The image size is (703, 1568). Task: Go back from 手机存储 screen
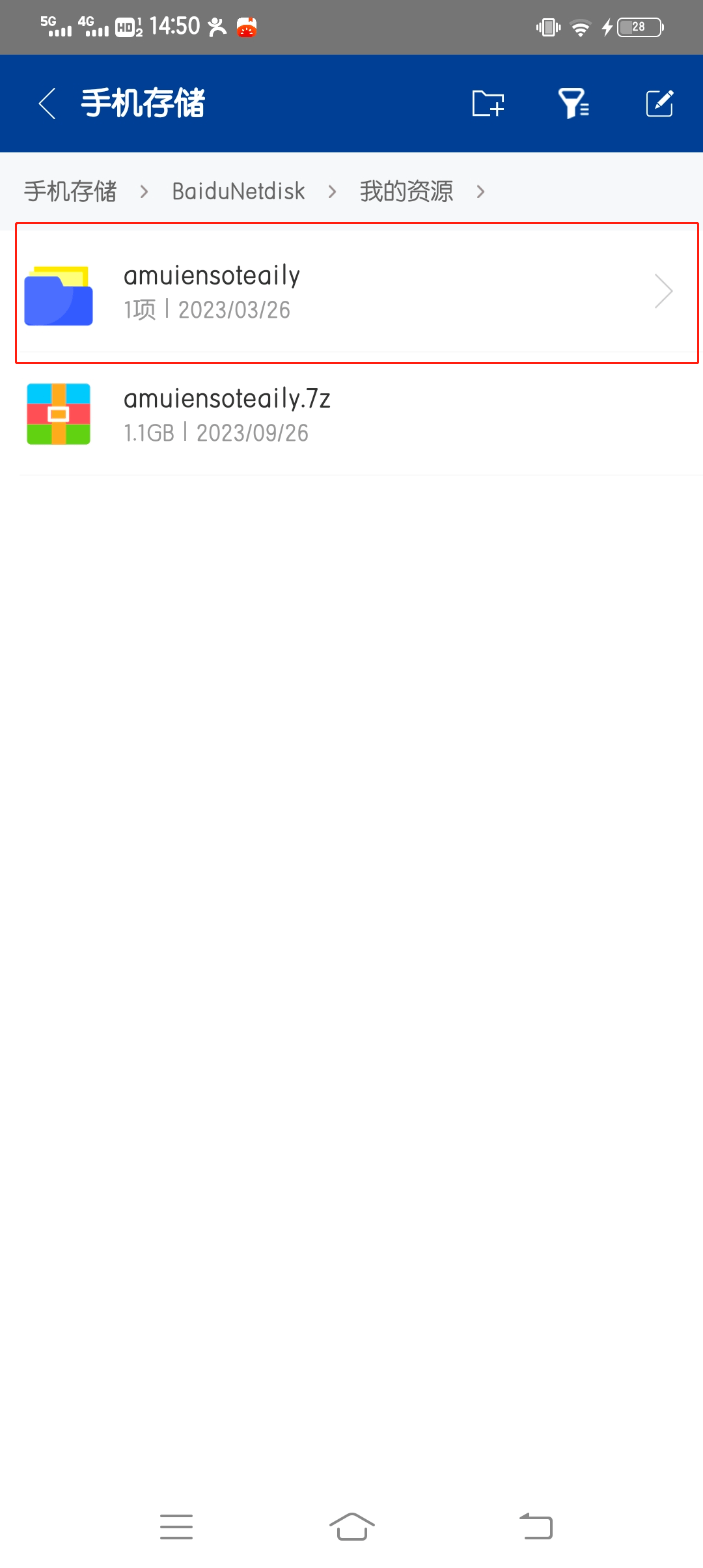47,104
